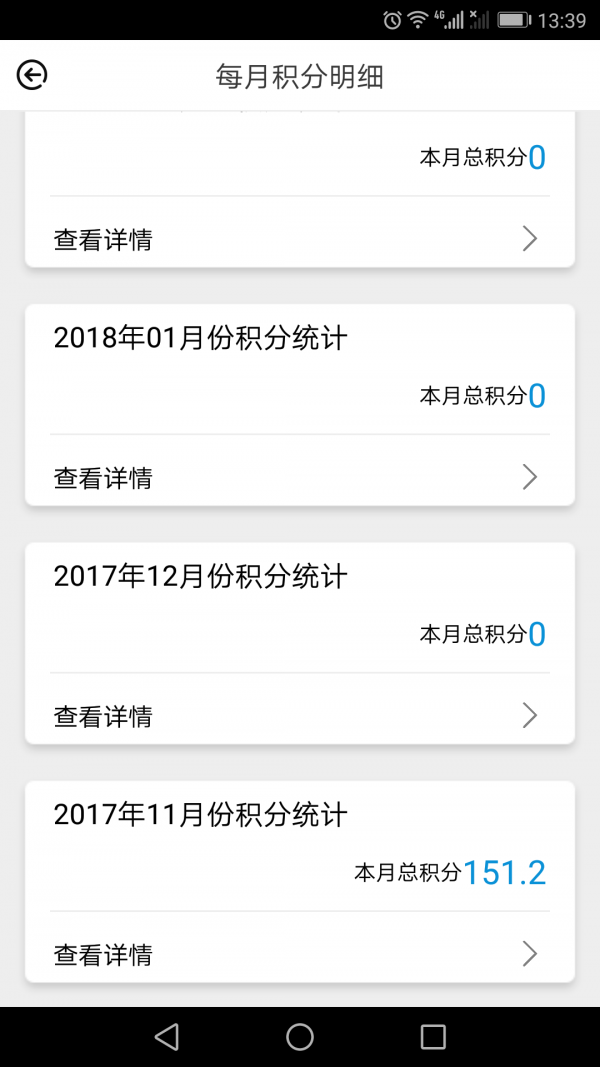Open 查看详情 under 2017年12月份积分统计
Viewport: 600px width, 1067px height.
298,715
